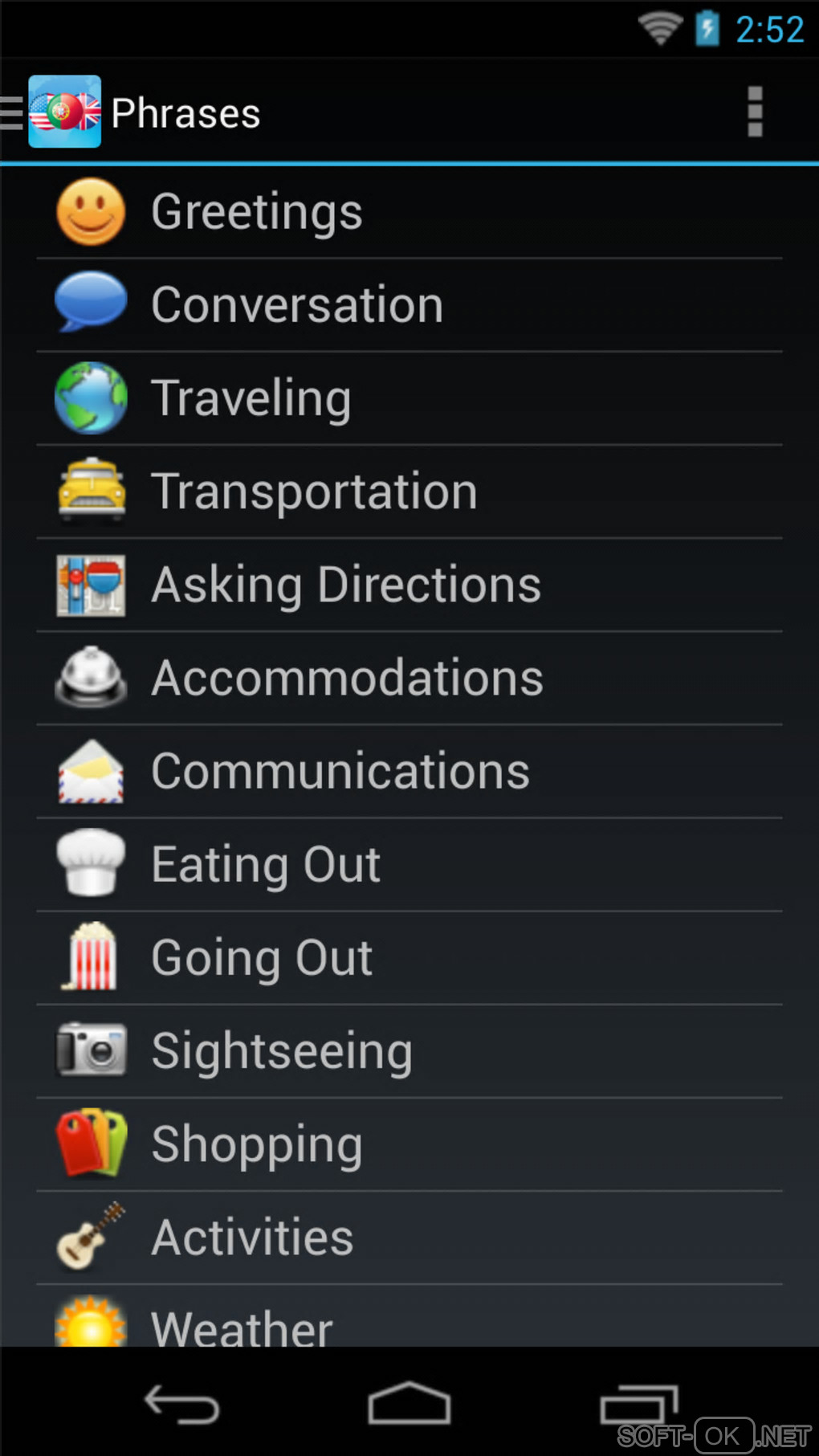Open the Sightseeing category
This screenshot has height=1456, width=819.
409,1050
